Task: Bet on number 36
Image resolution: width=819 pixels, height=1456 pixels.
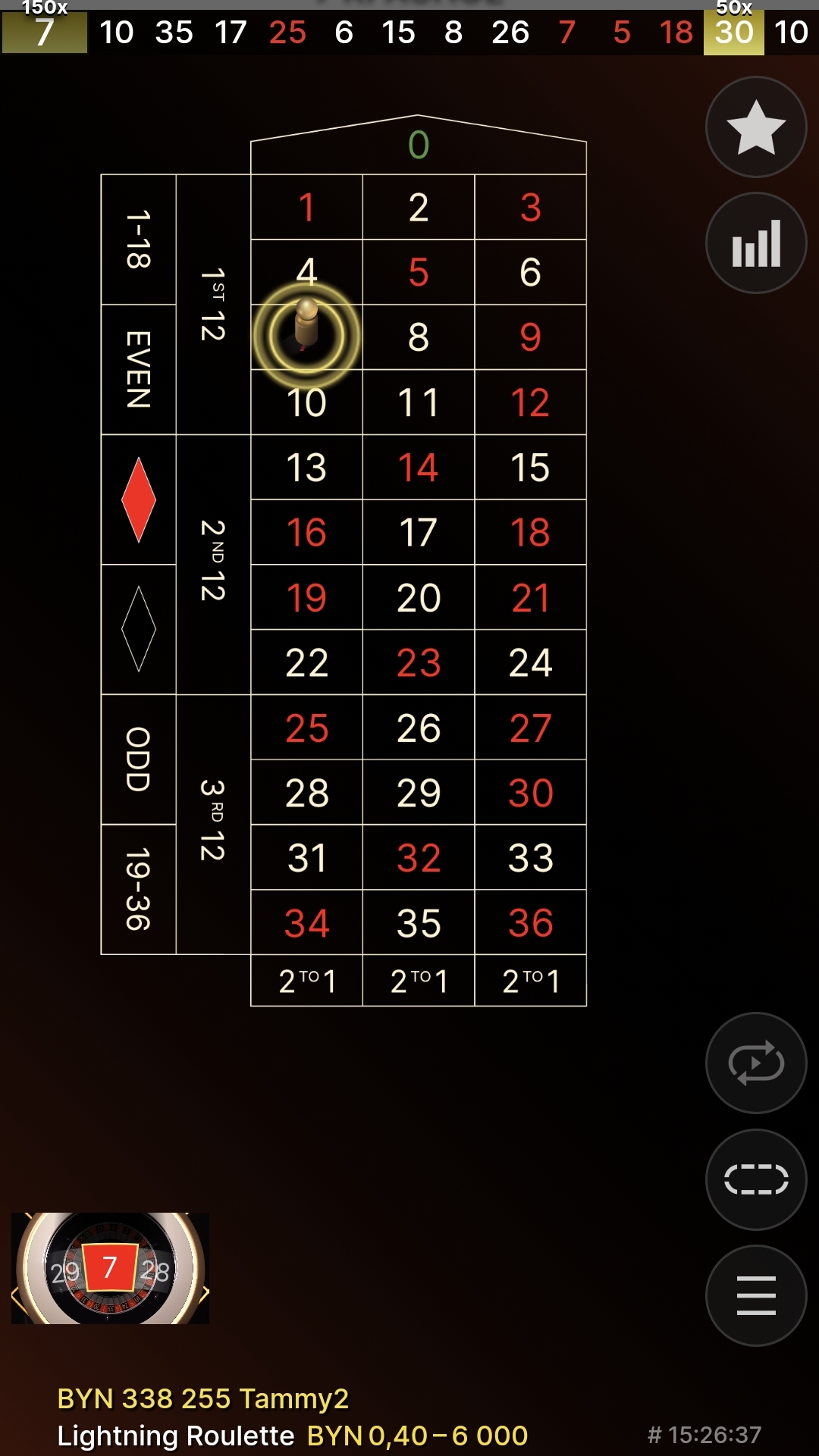Action: pyautogui.click(x=531, y=922)
